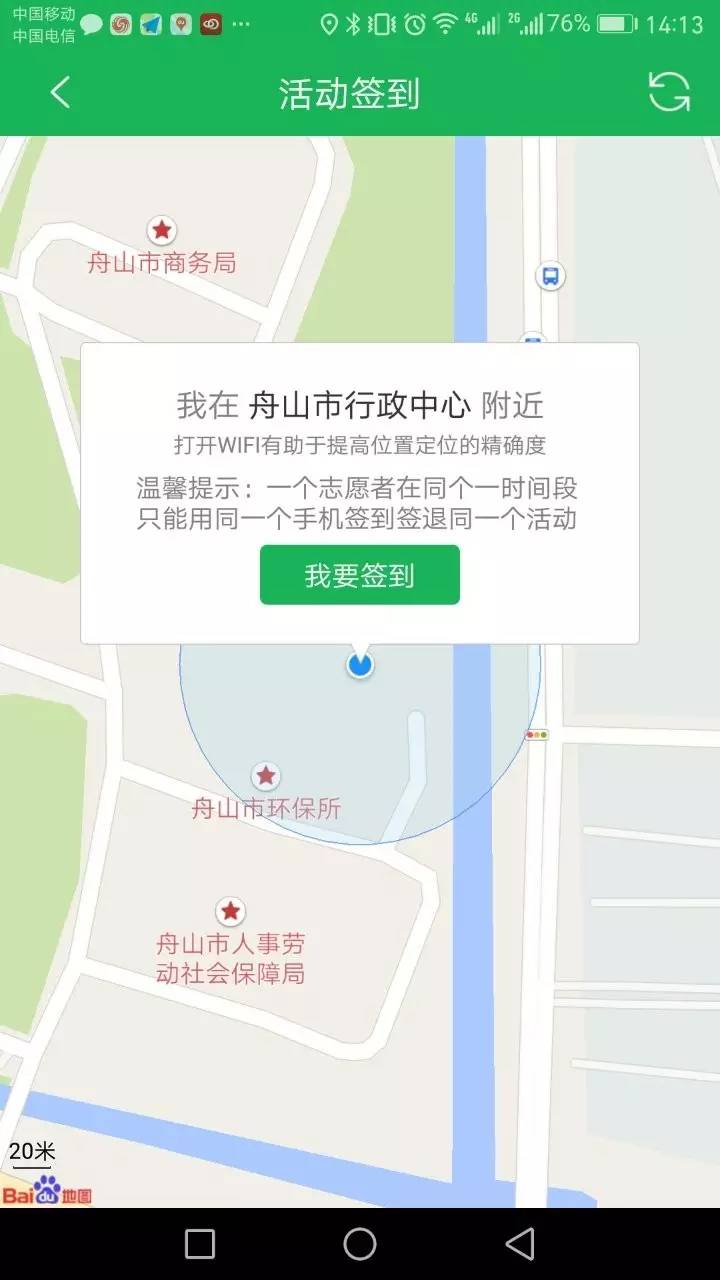
Task: Tap the back triangle navigation key
Action: point(521,1245)
